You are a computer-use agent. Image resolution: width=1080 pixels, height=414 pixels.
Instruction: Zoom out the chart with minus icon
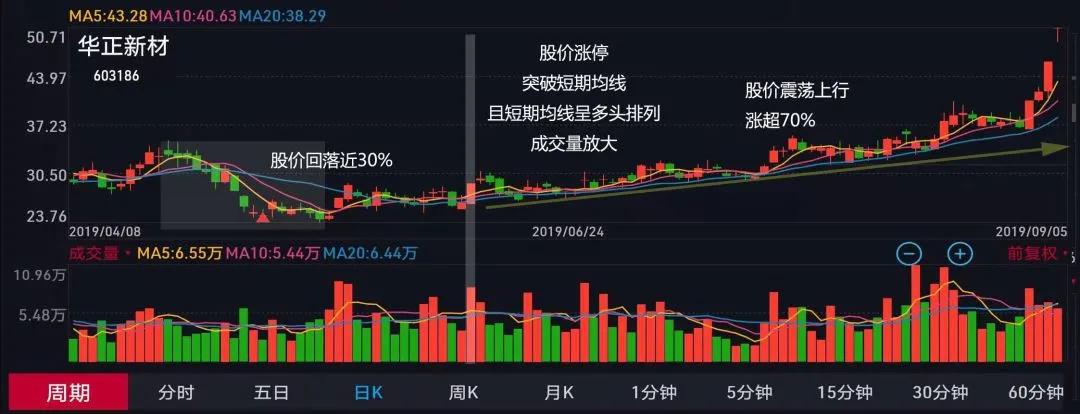(x=909, y=254)
